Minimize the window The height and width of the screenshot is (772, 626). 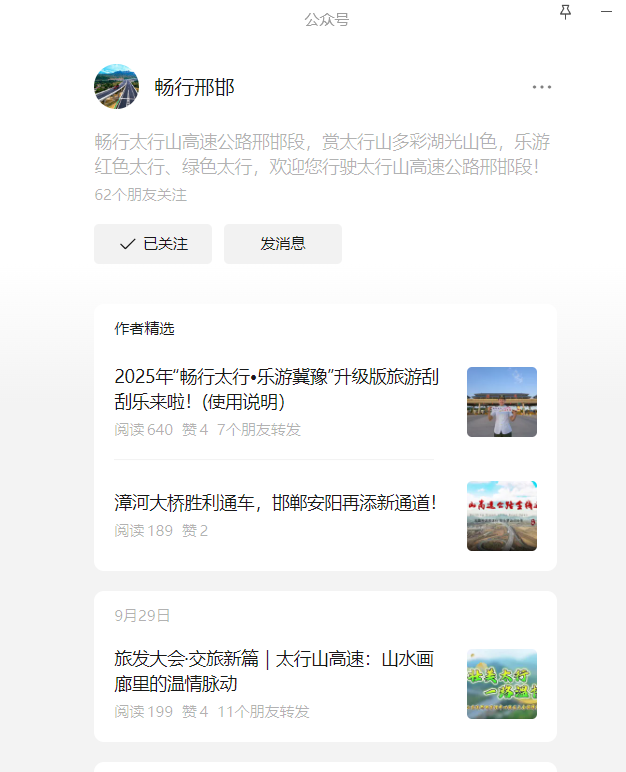pos(606,12)
